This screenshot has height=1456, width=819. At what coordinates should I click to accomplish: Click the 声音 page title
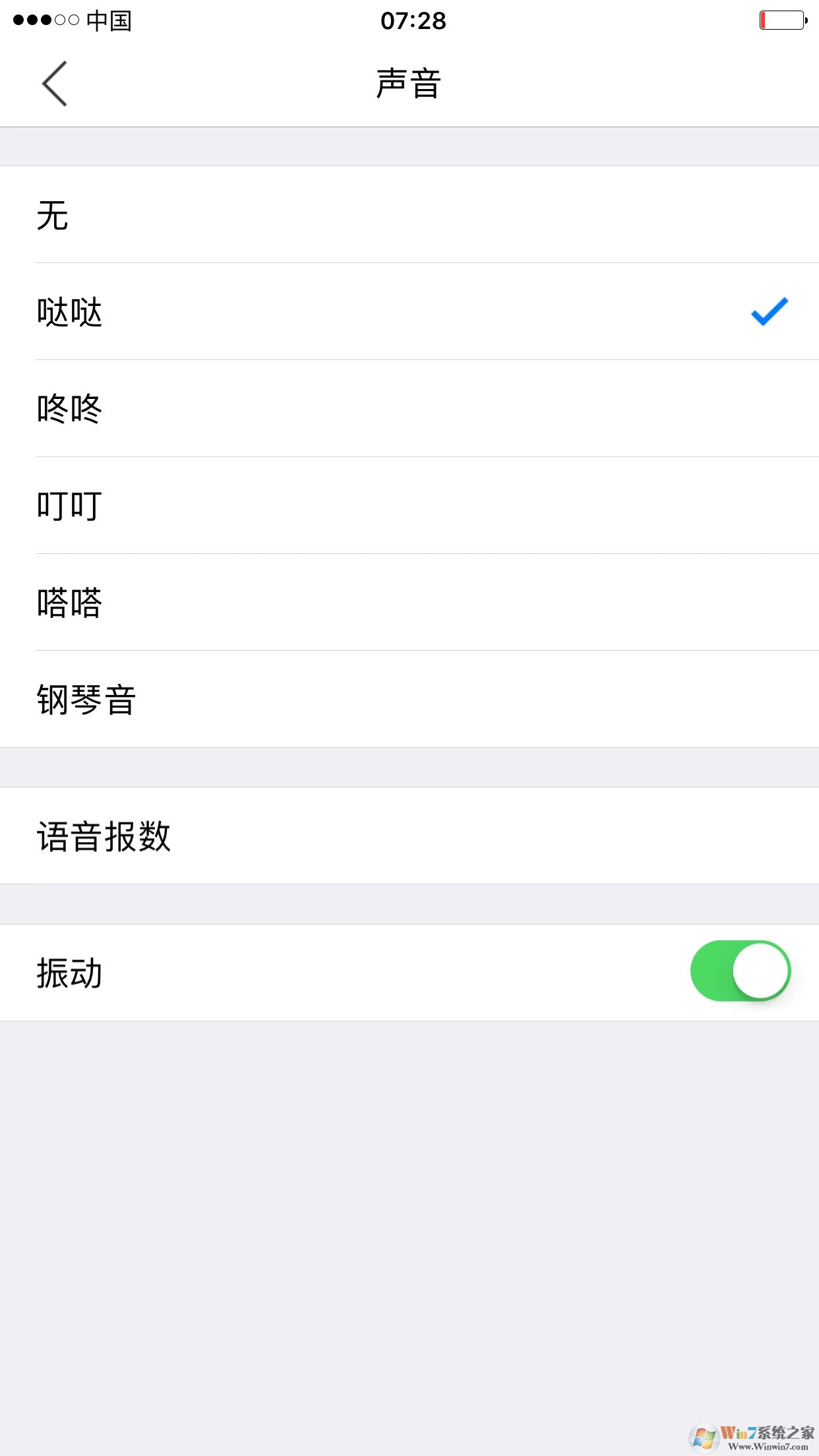[x=409, y=84]
